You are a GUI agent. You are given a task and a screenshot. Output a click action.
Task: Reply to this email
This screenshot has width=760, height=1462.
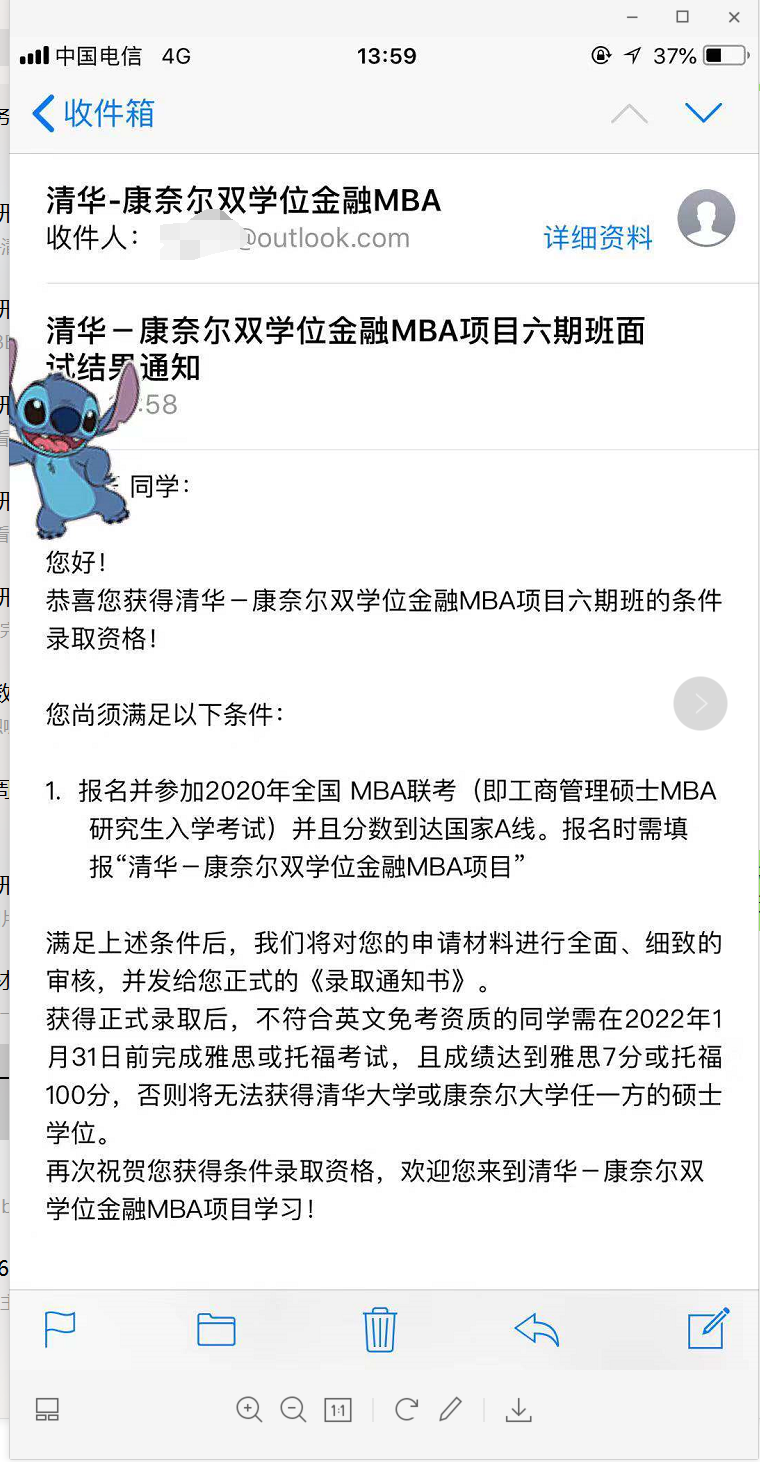point(536,1330)
